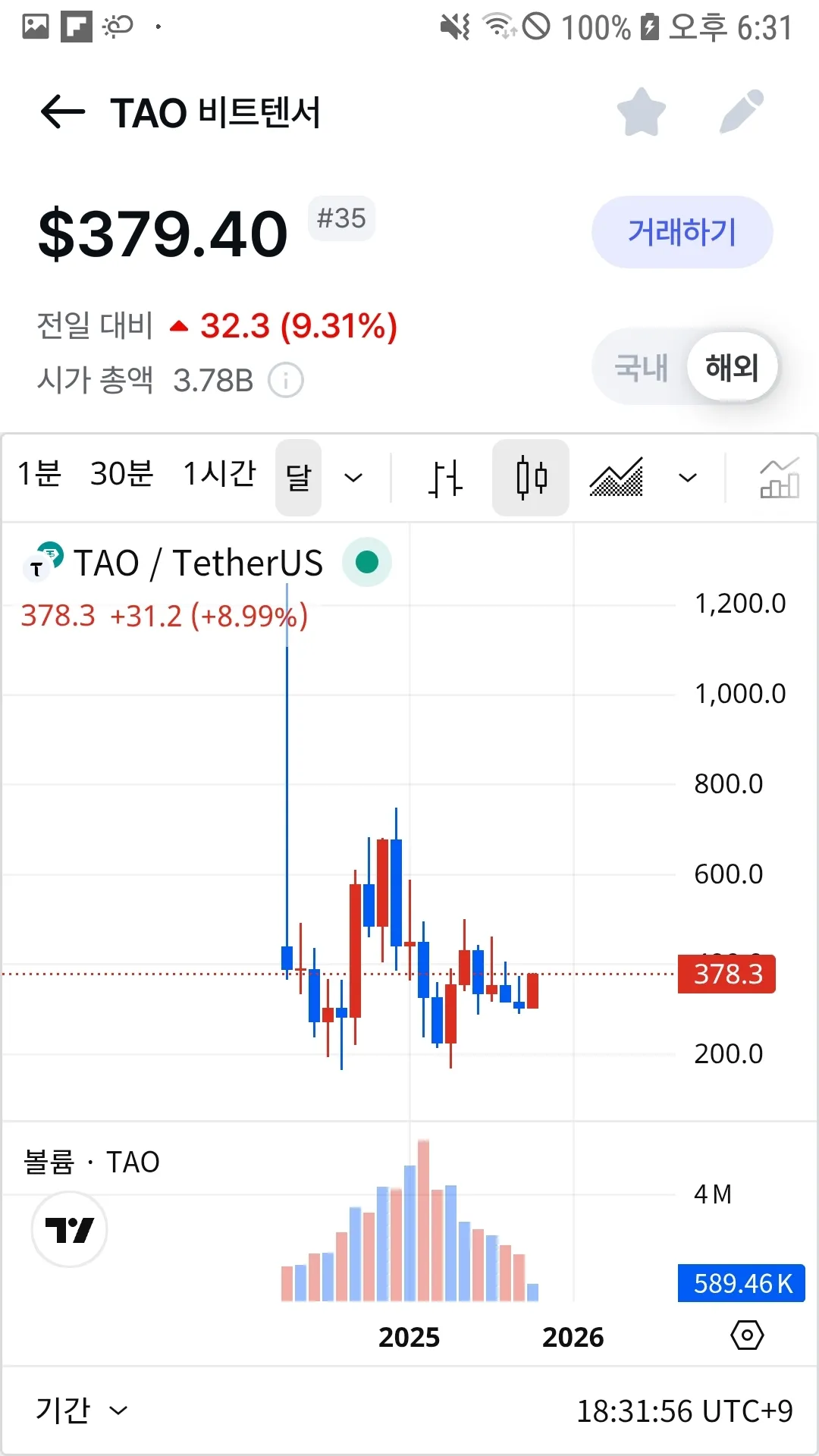Show market cap info icon
The width and height of the screenshot is (819, 1456).
[x=286, y=381]
